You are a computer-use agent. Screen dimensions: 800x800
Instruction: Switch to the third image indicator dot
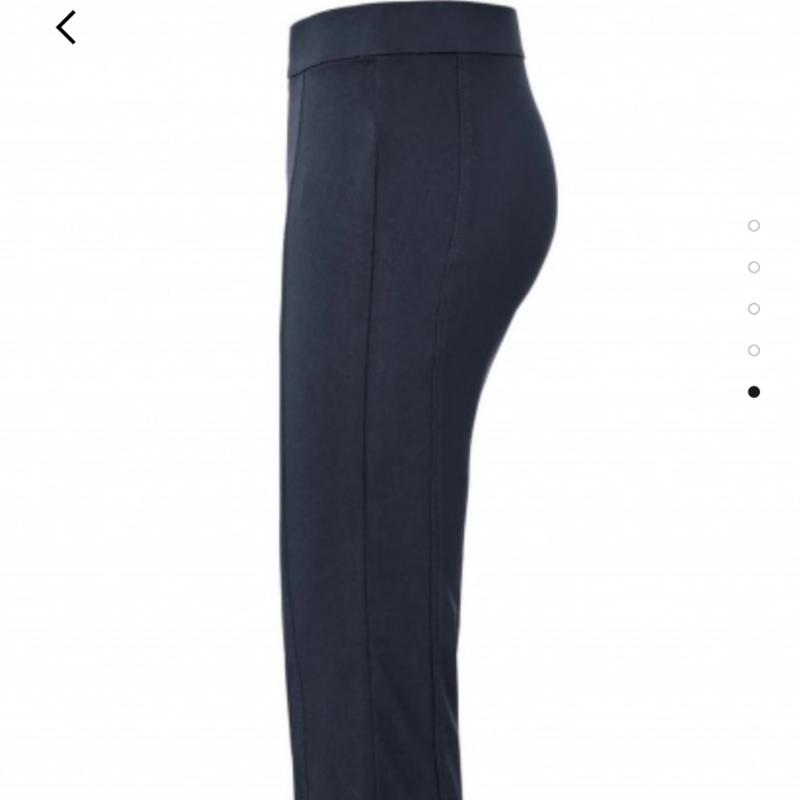[x=754, y=309]
